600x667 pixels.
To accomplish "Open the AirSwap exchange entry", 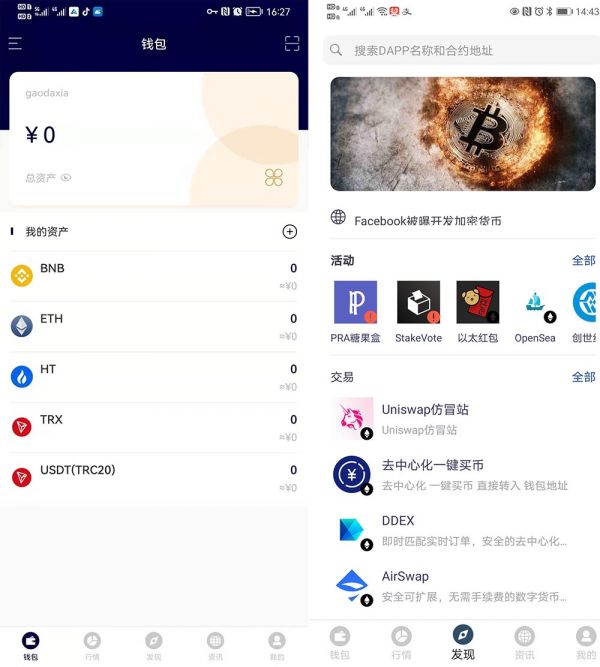I will pyautogui.click(x=460, y=587).
